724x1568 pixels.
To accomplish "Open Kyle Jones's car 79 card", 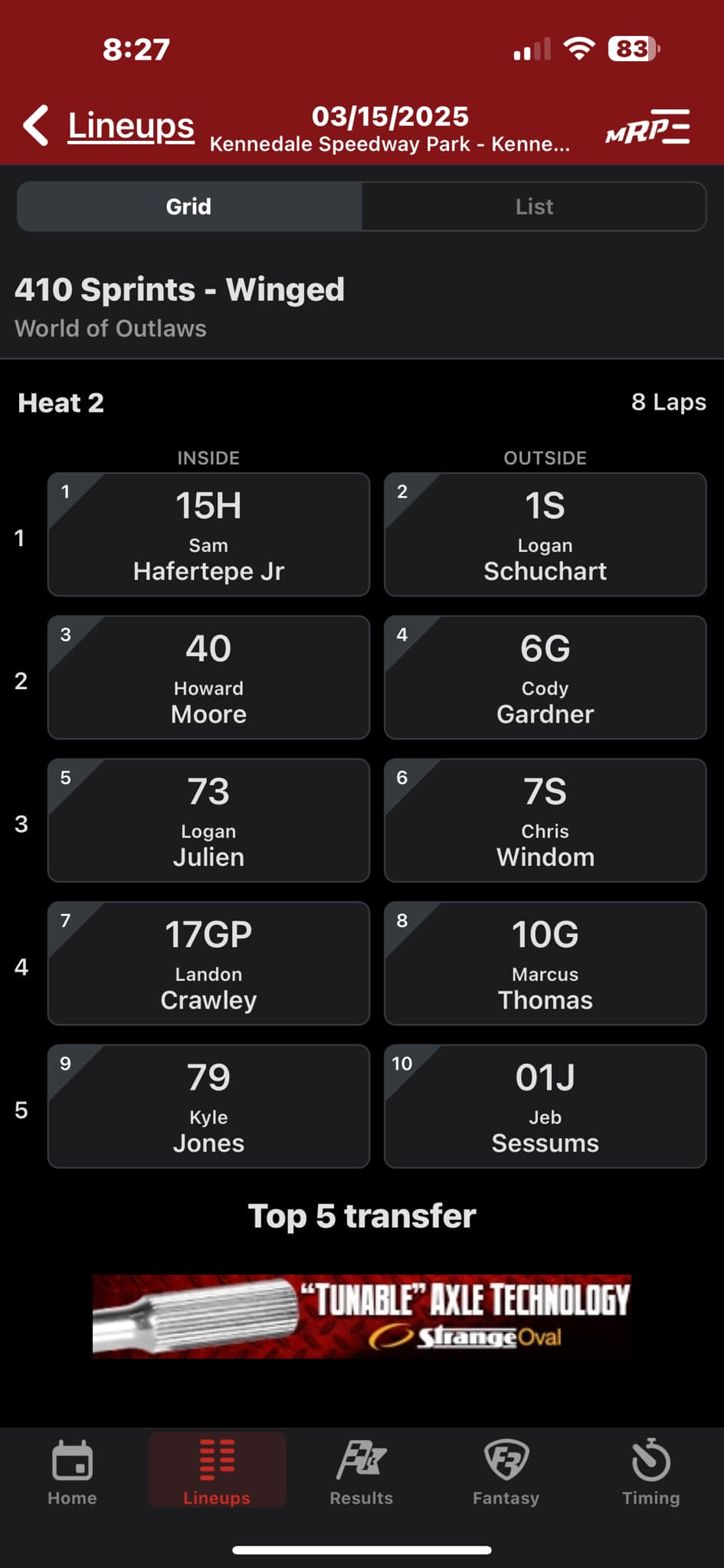I will pos(208,1106).
